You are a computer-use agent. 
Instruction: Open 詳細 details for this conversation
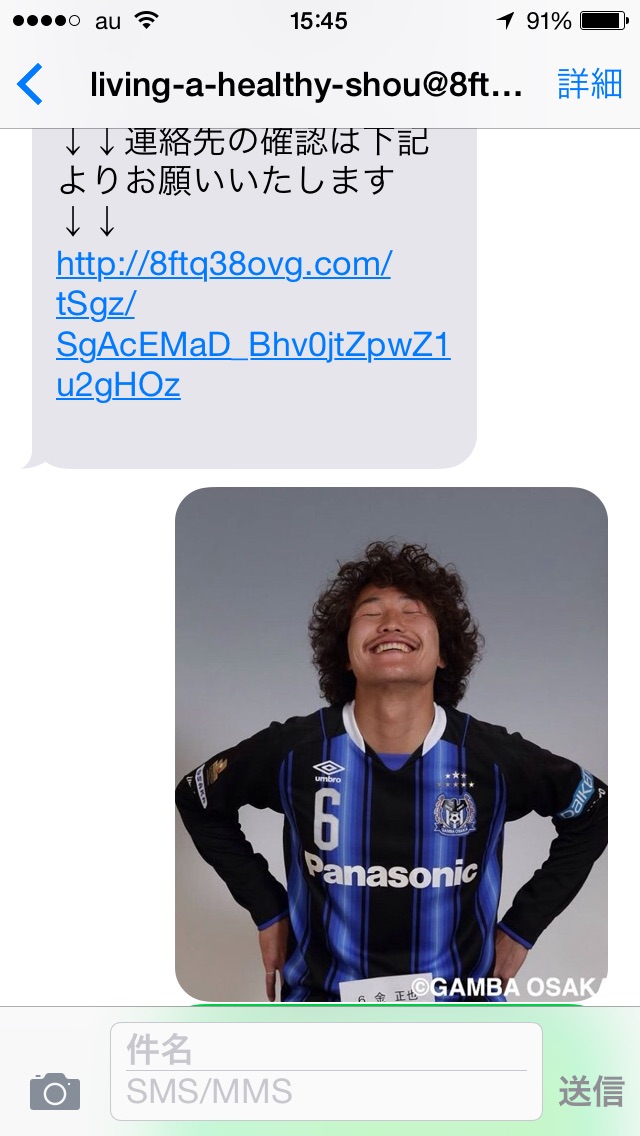point(589,84)
